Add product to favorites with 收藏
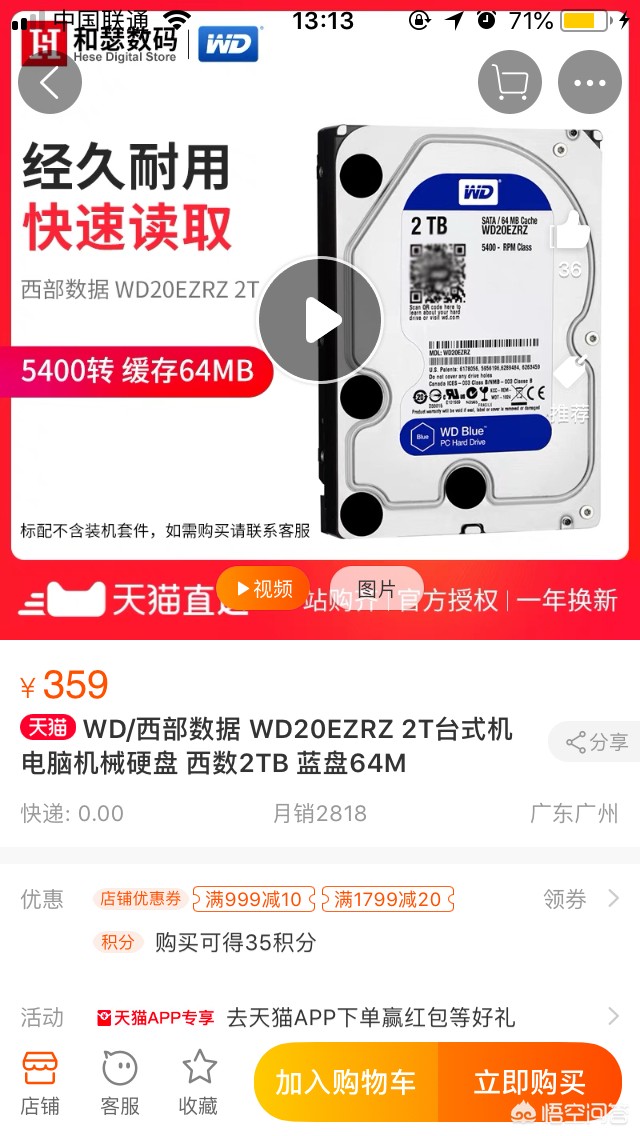The image size is (640, 1136). (x=199, y=1084)
